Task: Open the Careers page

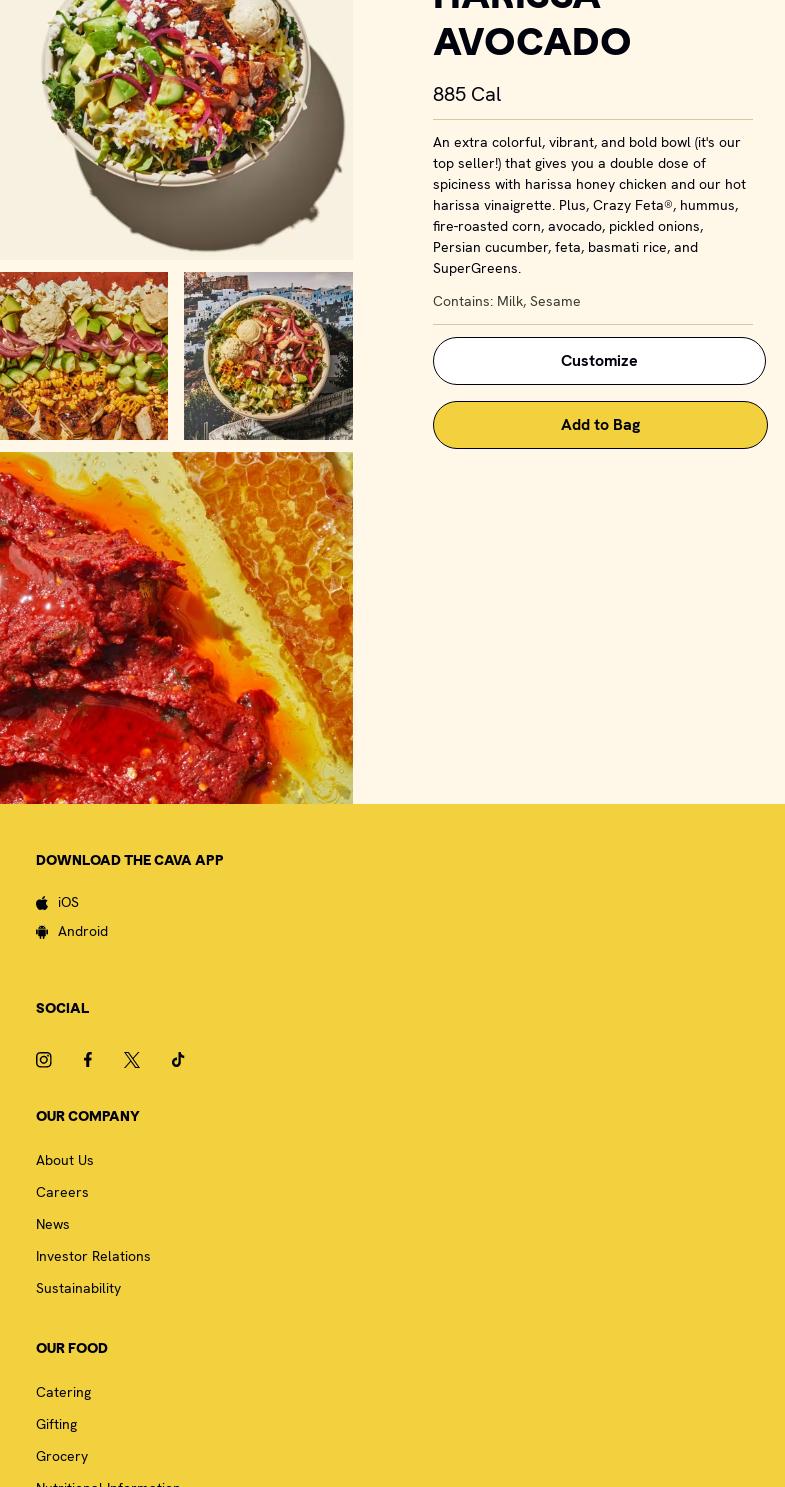Action: (62, 1193)
